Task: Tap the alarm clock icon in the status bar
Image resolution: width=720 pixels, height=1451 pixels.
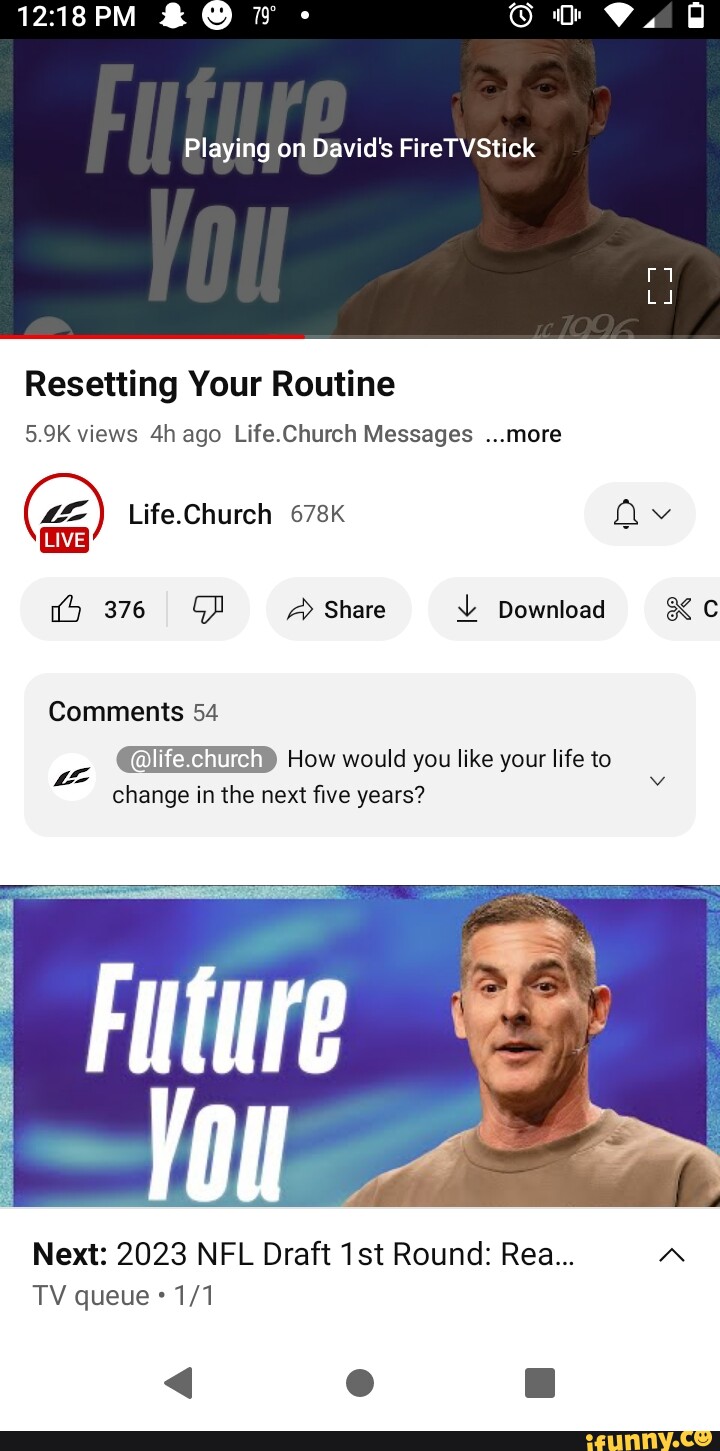Action: [521, 15]
